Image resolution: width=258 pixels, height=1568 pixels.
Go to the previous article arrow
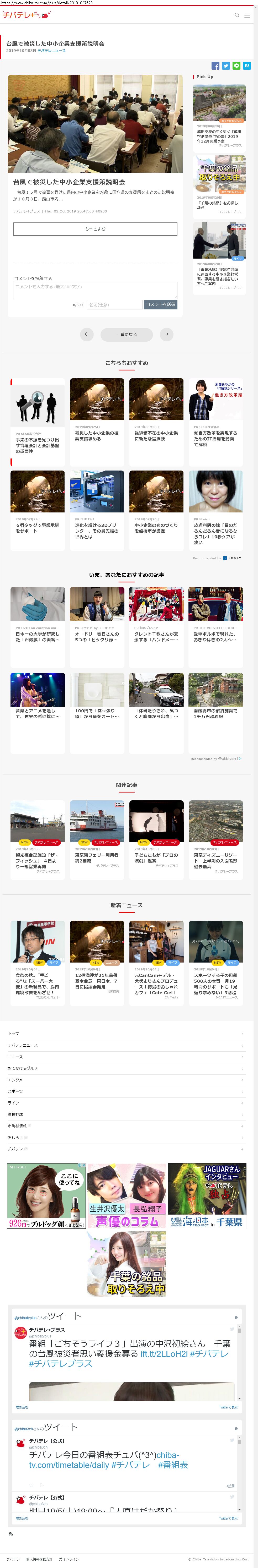click(x=87, y=334)
